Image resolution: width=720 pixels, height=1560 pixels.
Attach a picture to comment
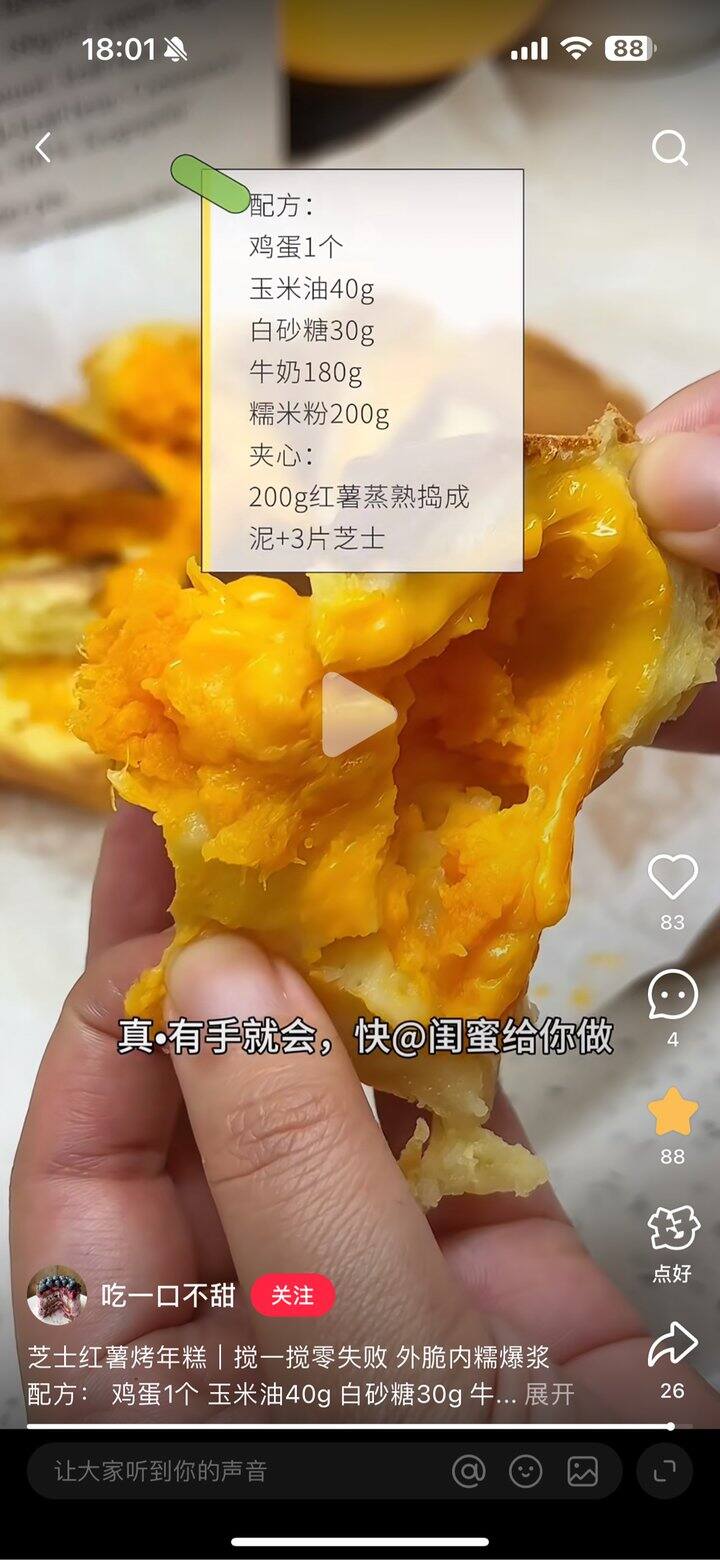pyautogui.click(x=582, y=1471)
